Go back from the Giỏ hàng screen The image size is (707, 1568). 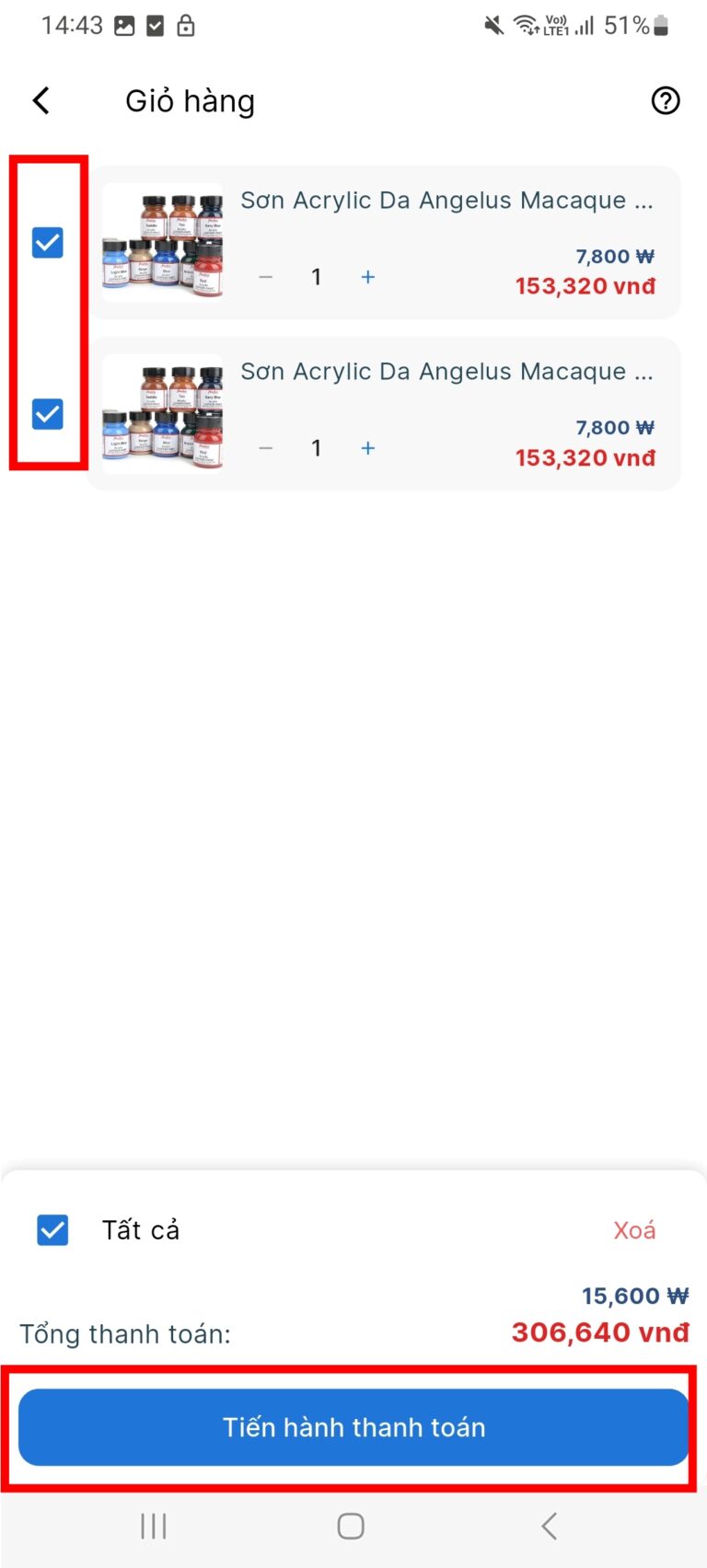pos(41,100)
